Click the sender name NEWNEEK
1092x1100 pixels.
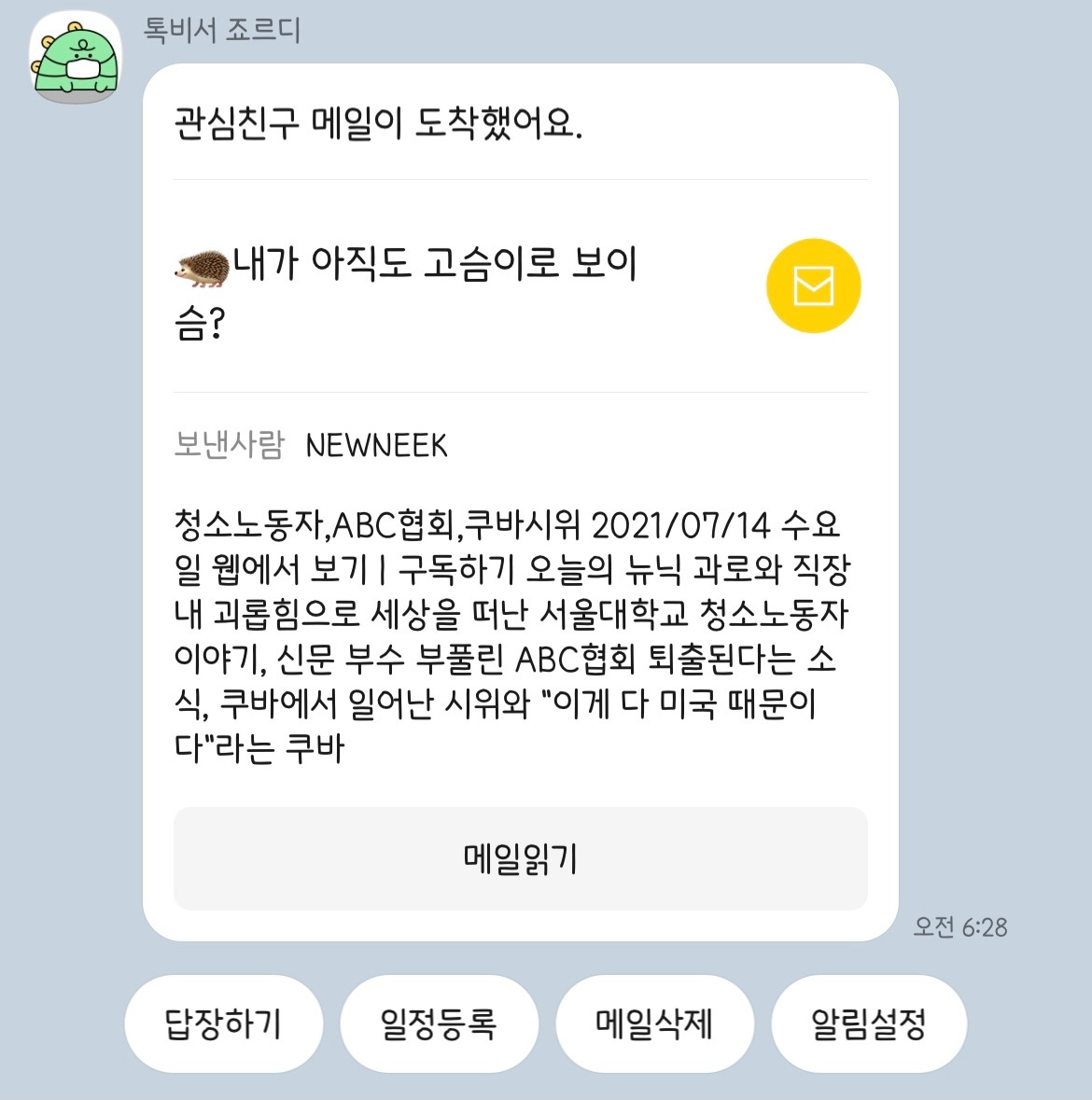[x=379, y=445]
